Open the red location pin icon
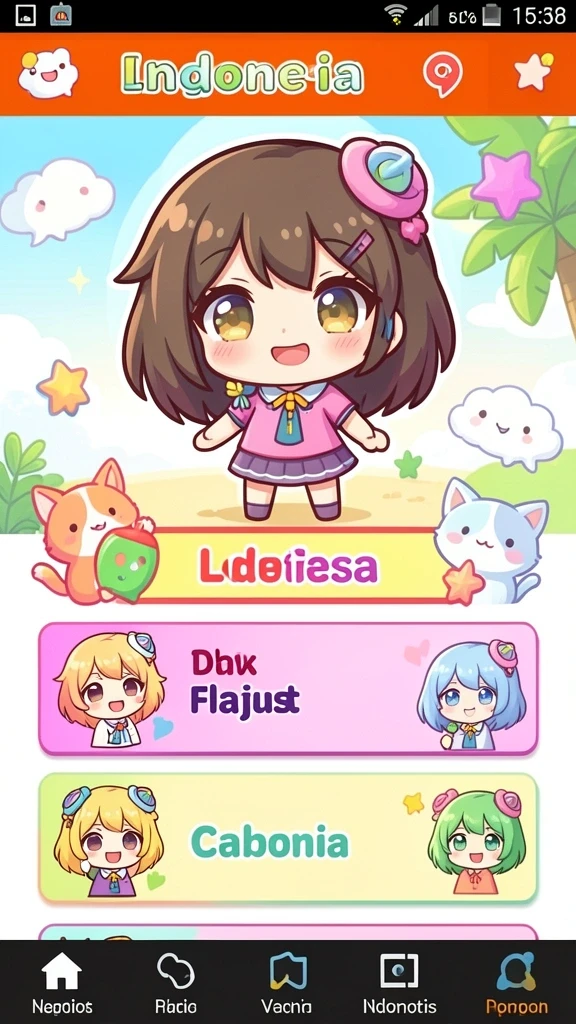 (x=443, y=74)
